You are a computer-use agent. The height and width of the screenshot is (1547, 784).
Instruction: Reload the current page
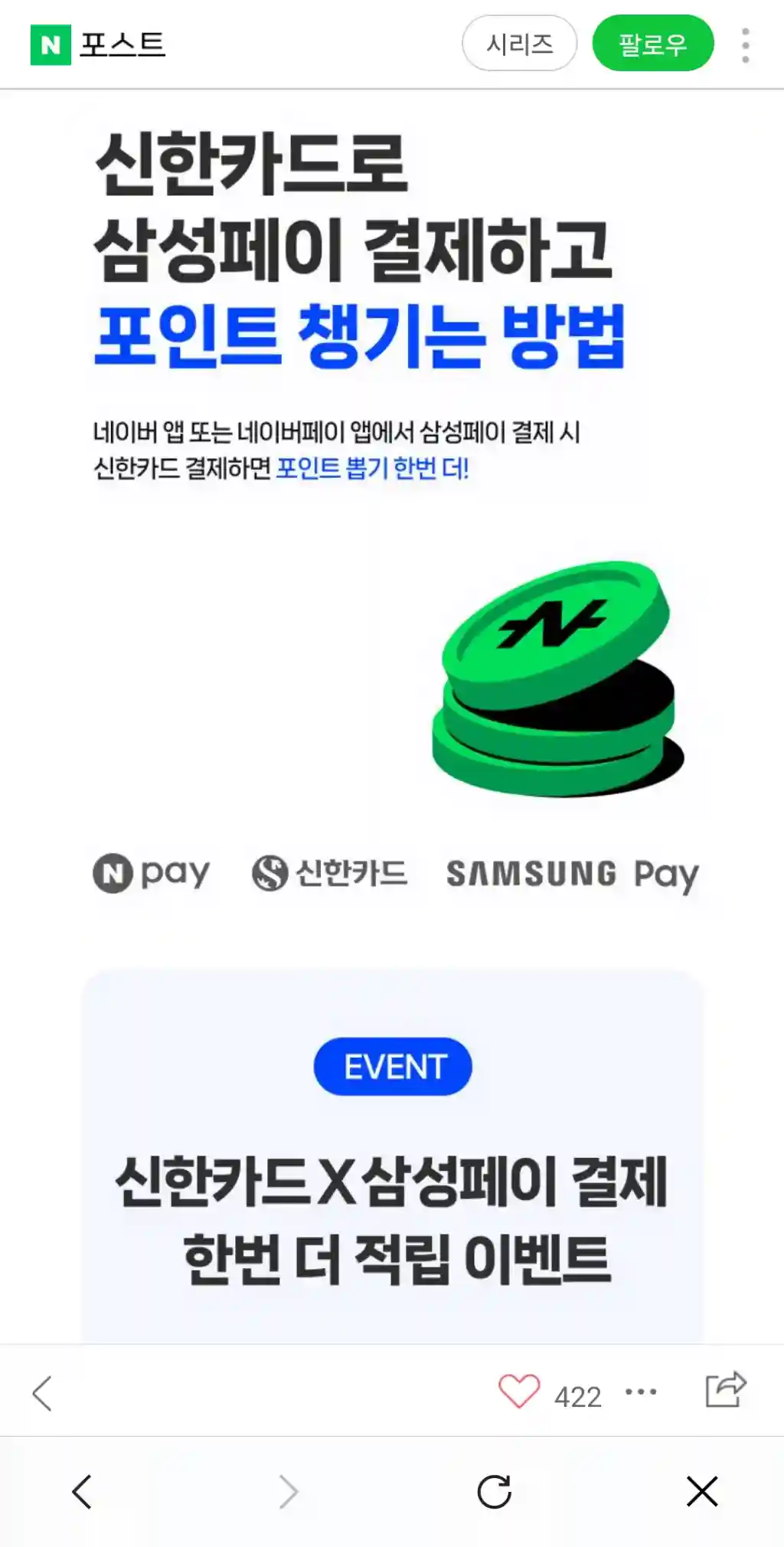pos(494,1491)
